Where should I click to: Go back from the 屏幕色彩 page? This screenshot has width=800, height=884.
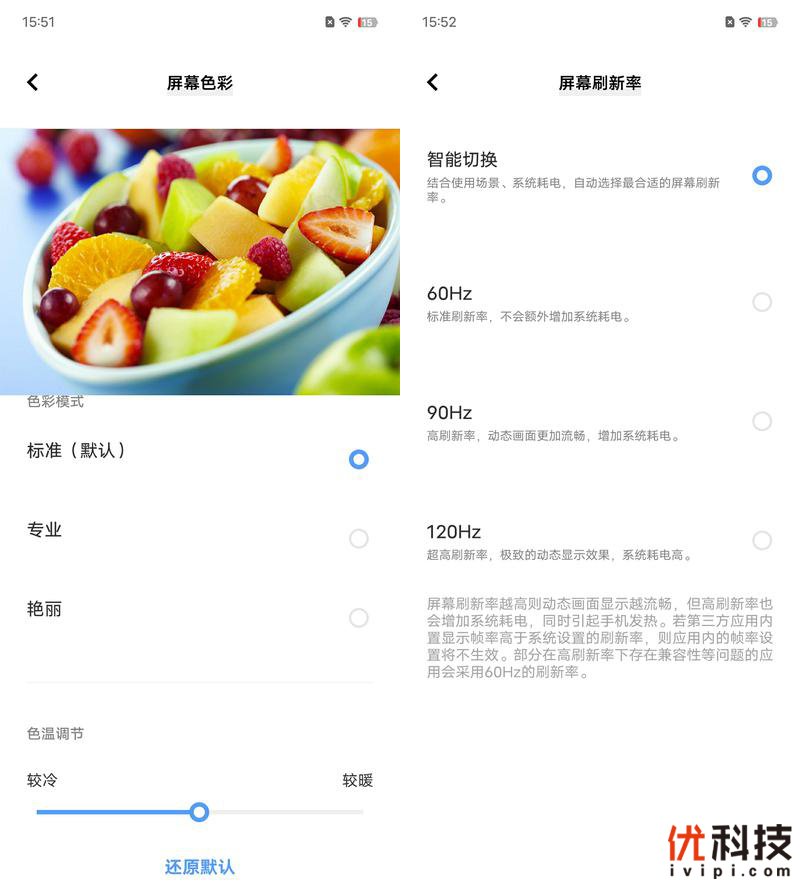click(32, 82)
